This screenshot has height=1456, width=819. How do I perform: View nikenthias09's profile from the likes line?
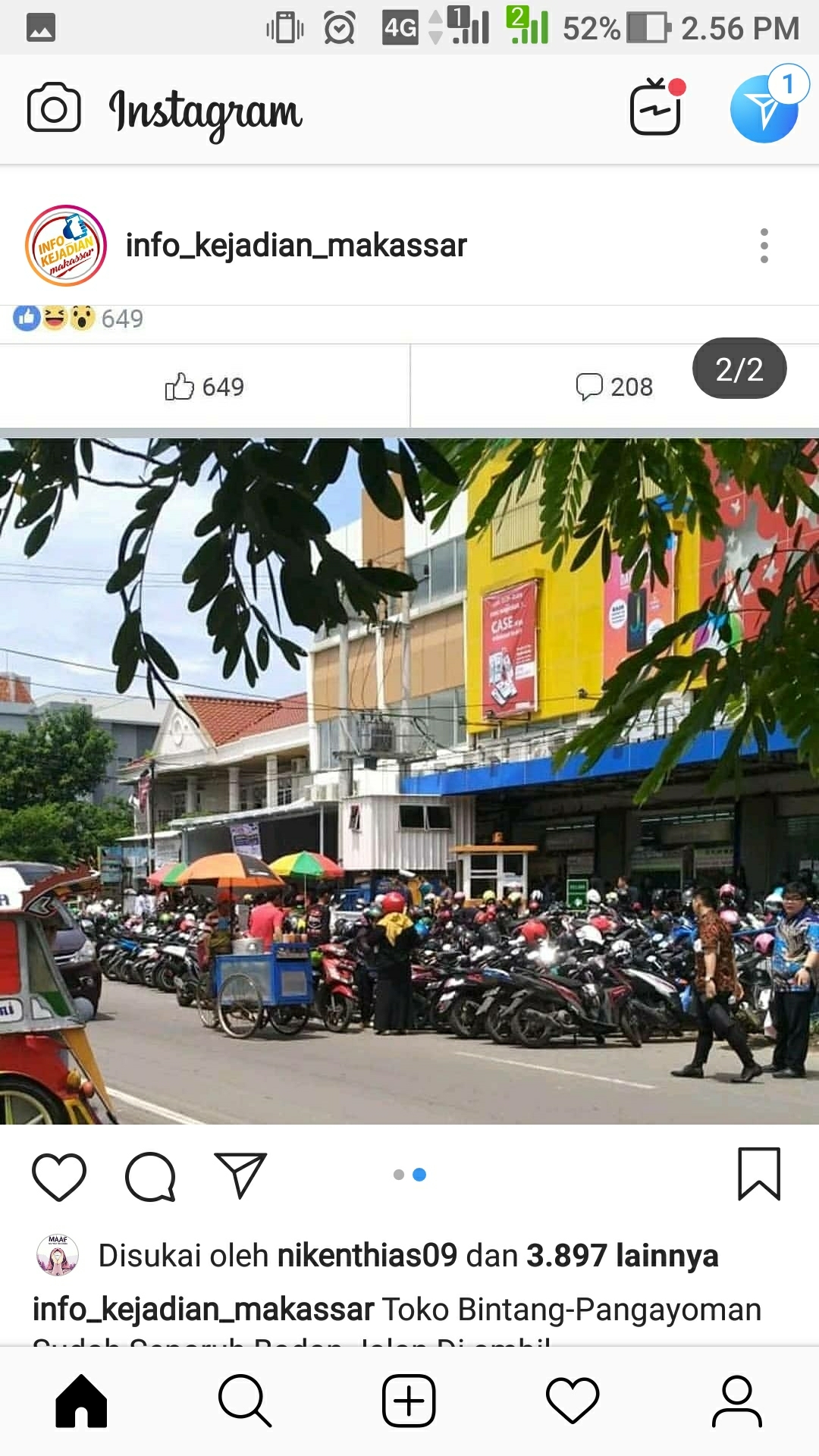[x=367, y=1256]
